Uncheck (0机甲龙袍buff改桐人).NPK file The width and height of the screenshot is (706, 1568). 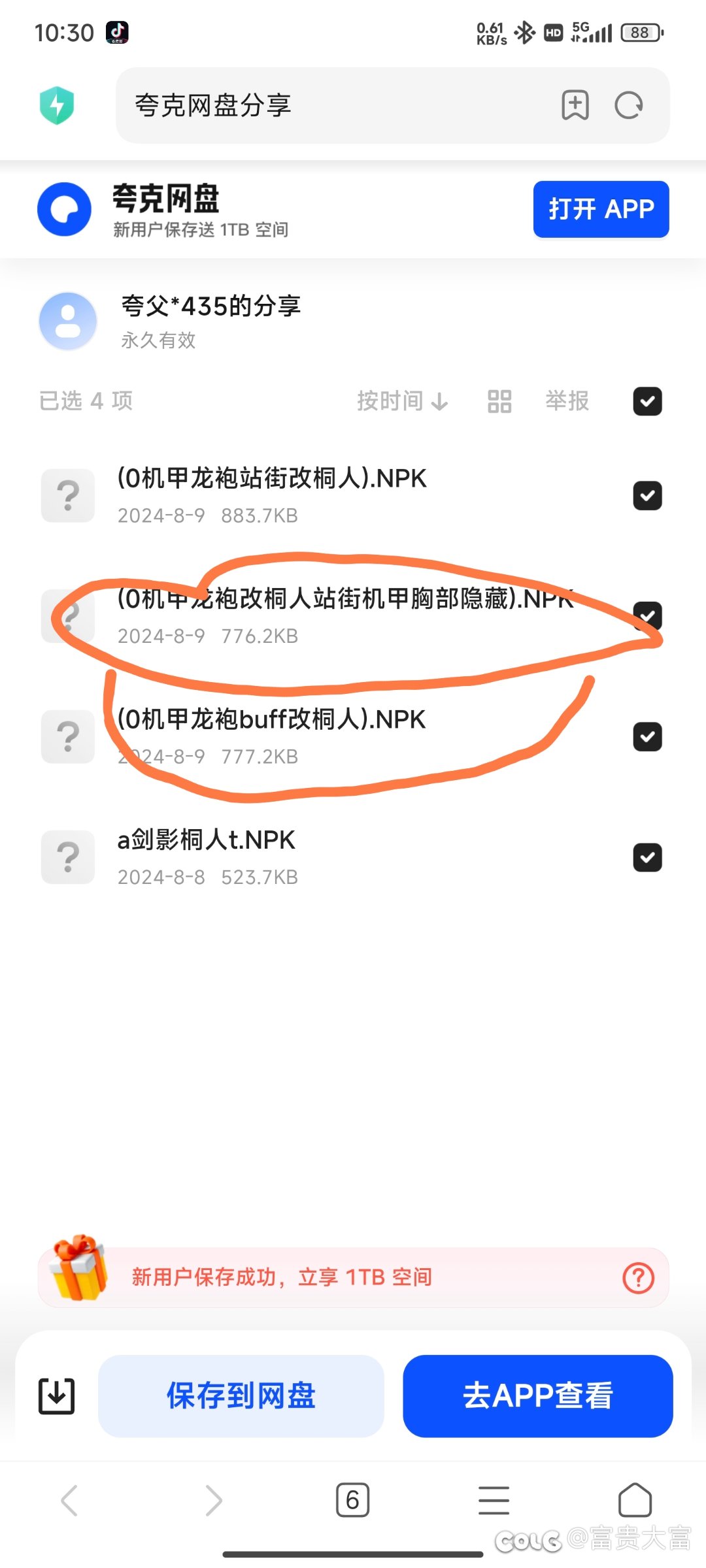[x=647, y=737]
